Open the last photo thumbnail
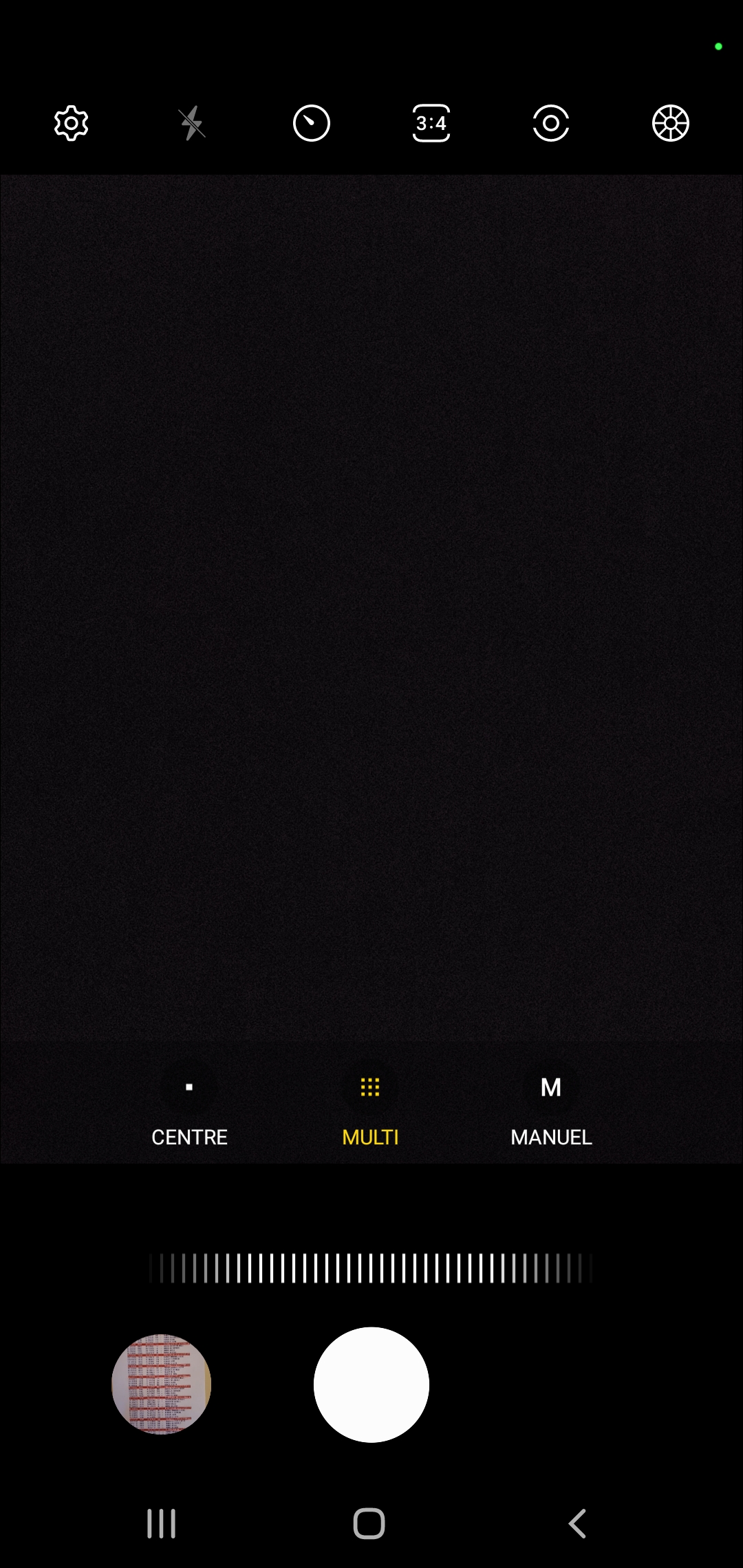 (x=162, y=1384)
